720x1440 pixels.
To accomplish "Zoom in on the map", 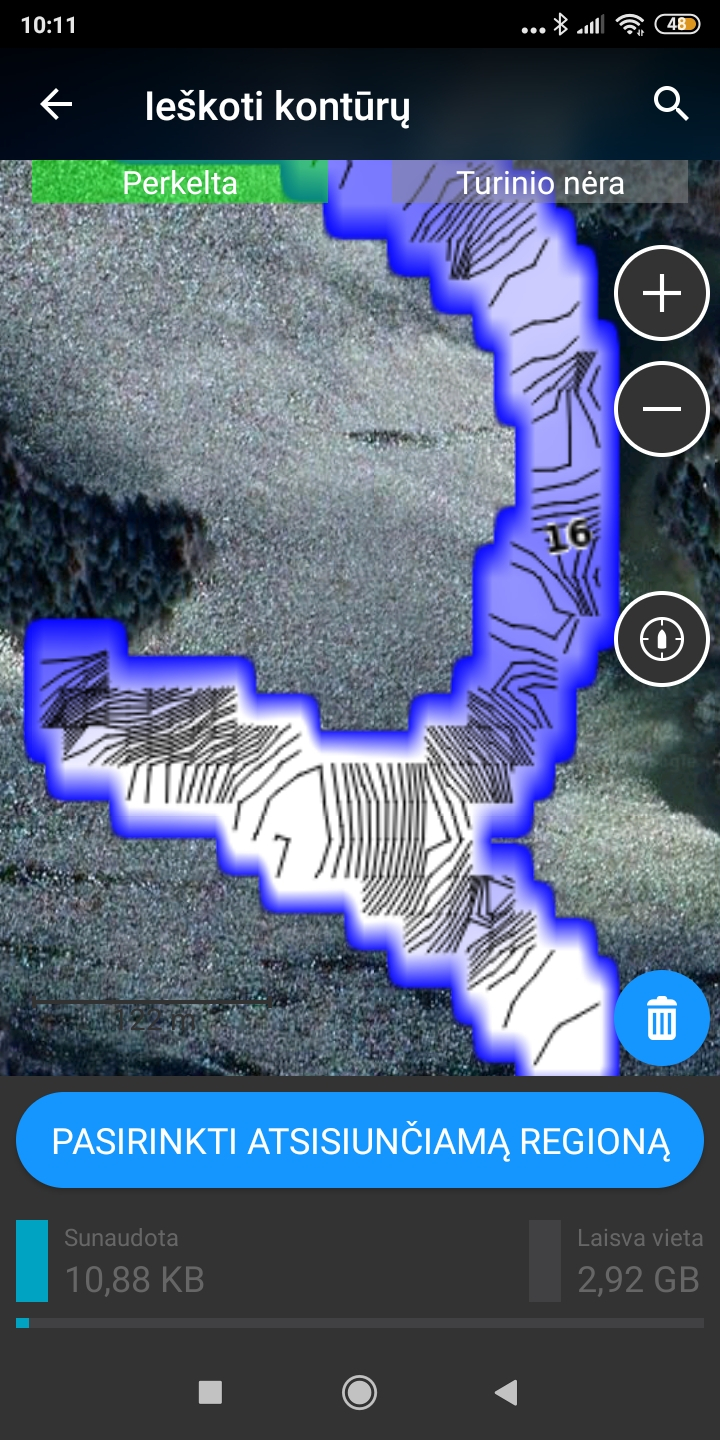I will point(662,294).
